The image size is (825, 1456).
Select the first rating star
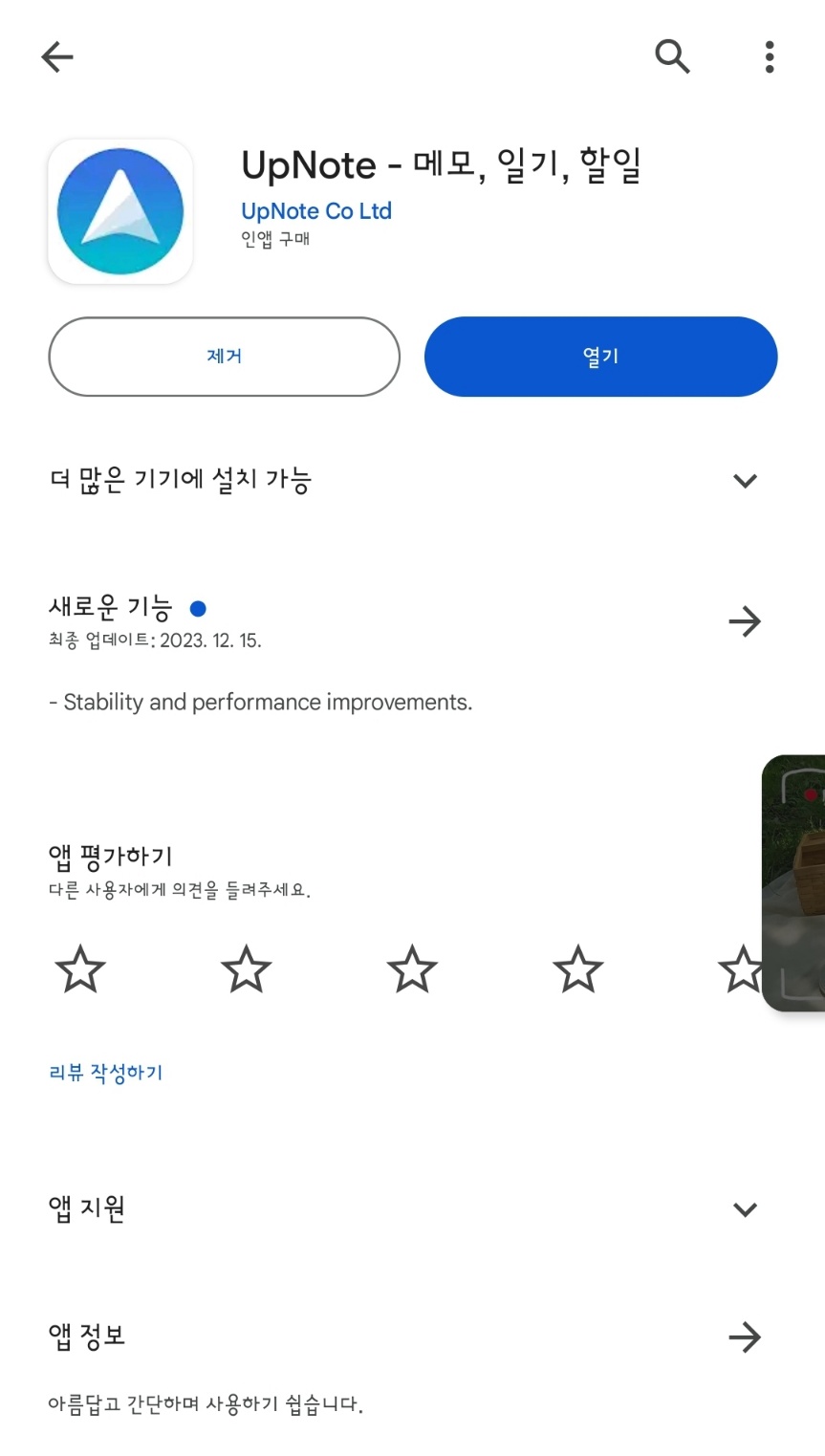pyautogui.click(x=79, y=970)
